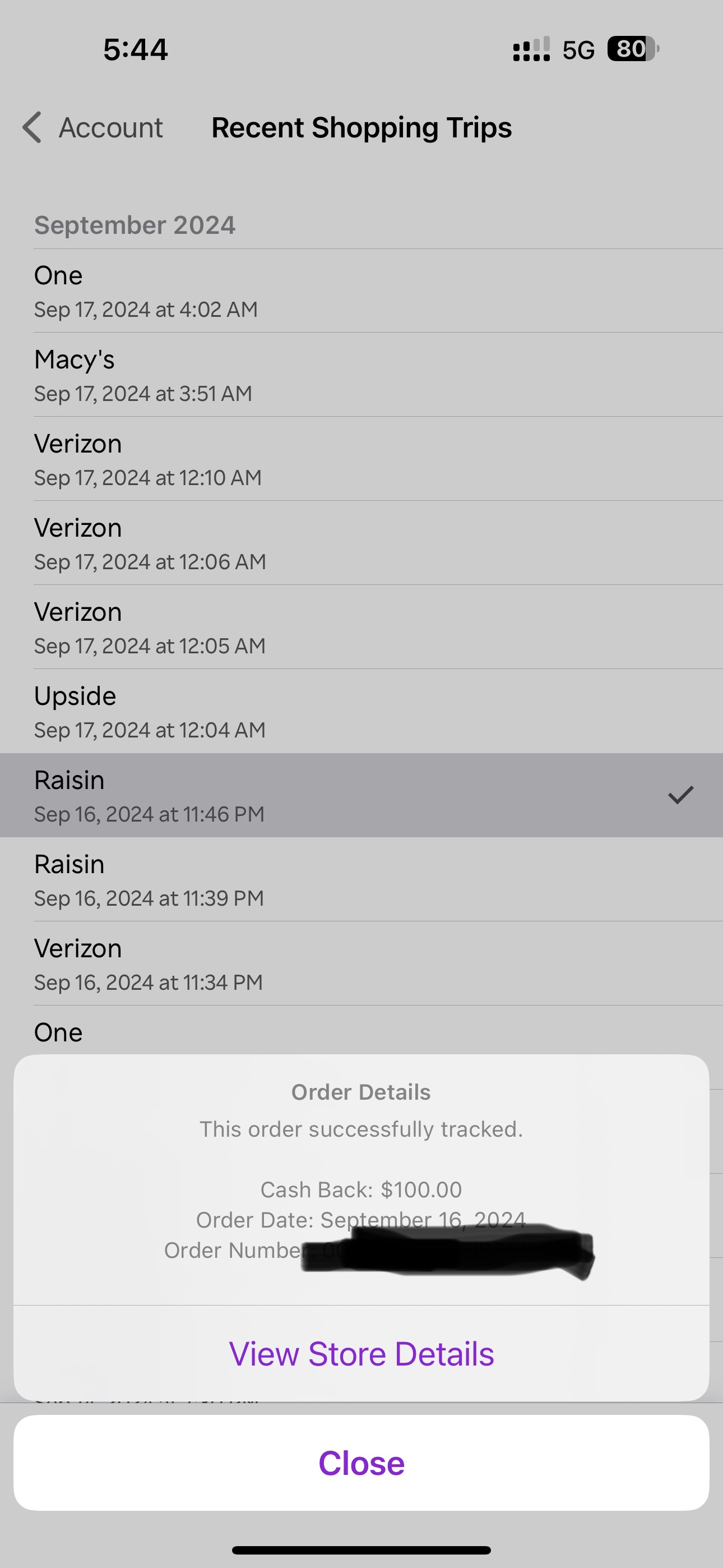Select the highlighted Raisin trip at 11:46 PM
This screenshot has height=1568, width=723.
click(x=361, y=796)
